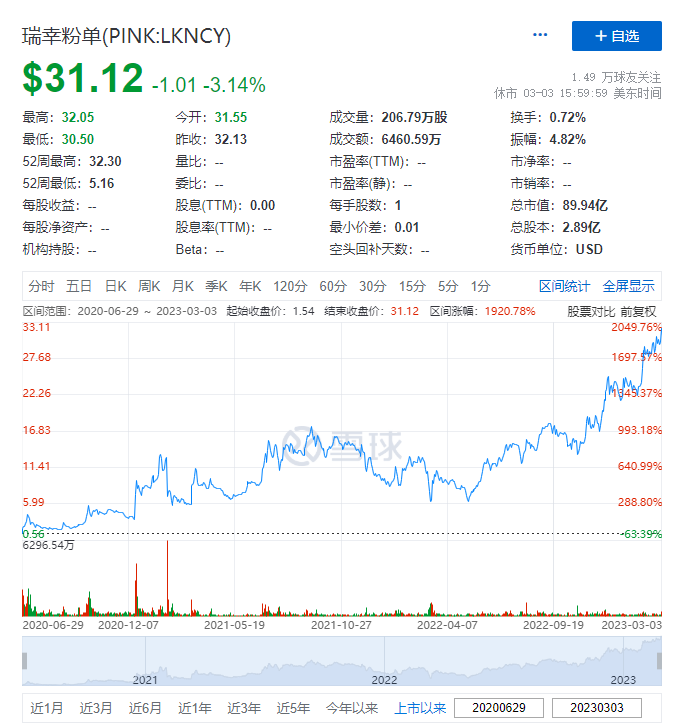
Task: Expand chart with 全屏显示
Action: pyautogui.click(x=629, y=285)
